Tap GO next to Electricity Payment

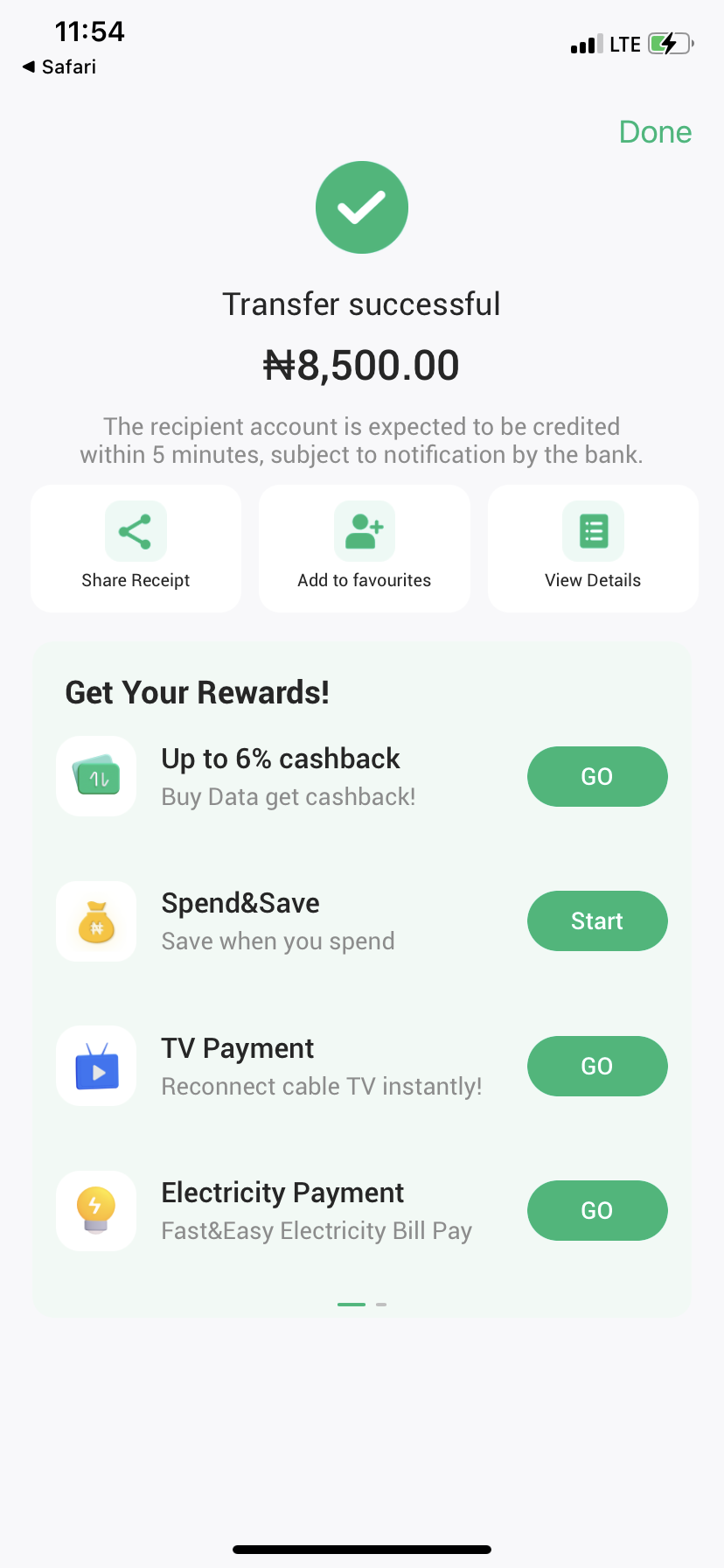[x=597, y=1210]
